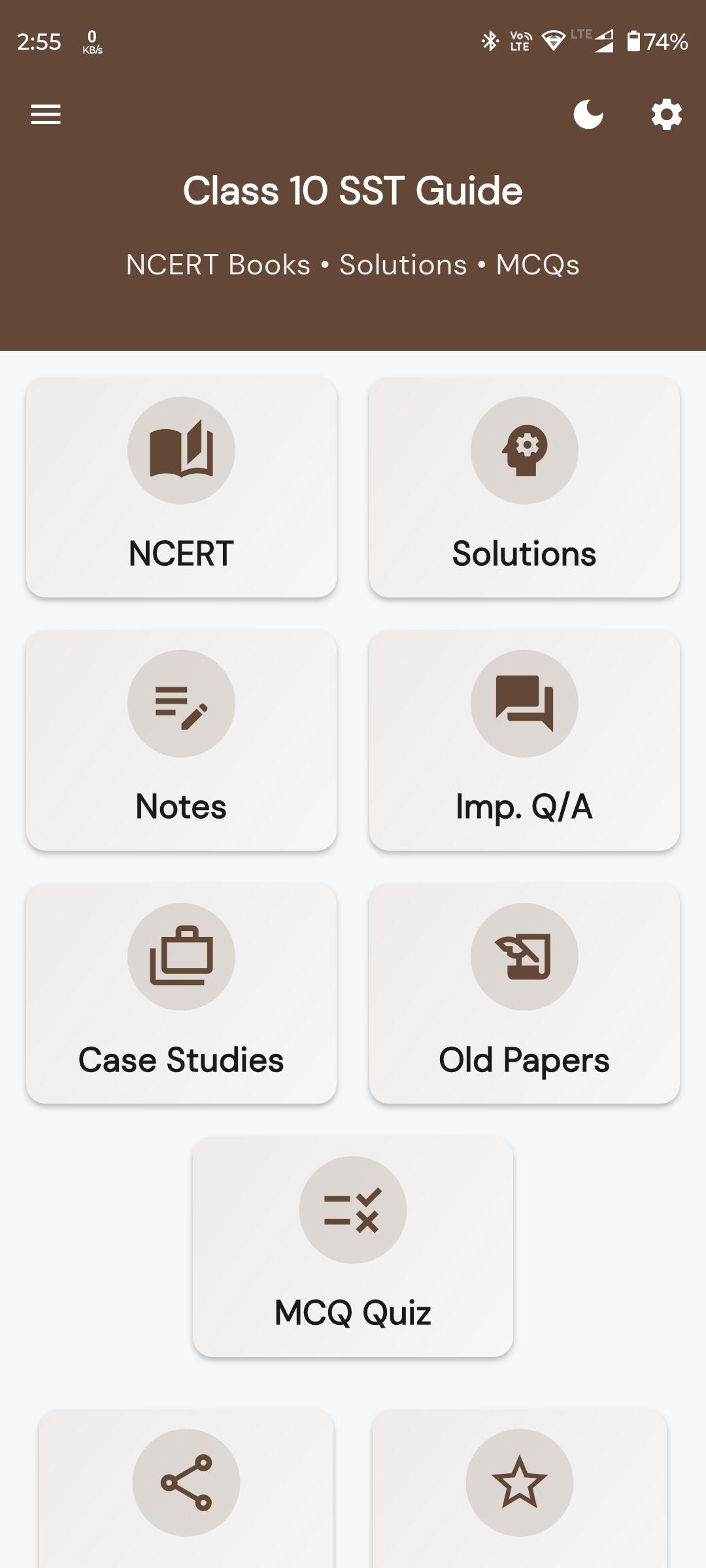
Task: Go to the Notes section
Action: tap(181, 740)
